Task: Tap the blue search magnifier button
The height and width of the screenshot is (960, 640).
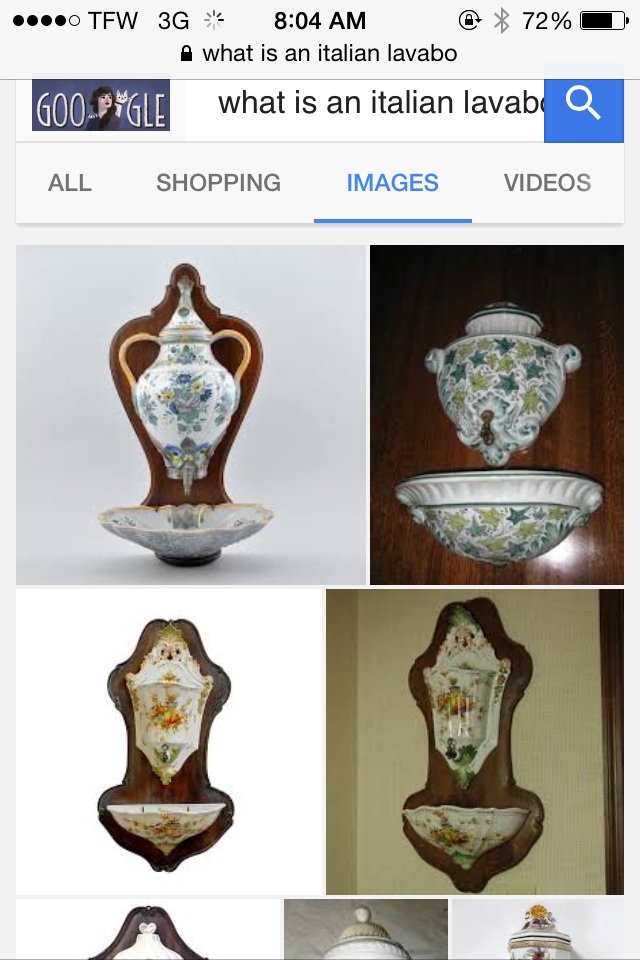Action: click(583, 103)
